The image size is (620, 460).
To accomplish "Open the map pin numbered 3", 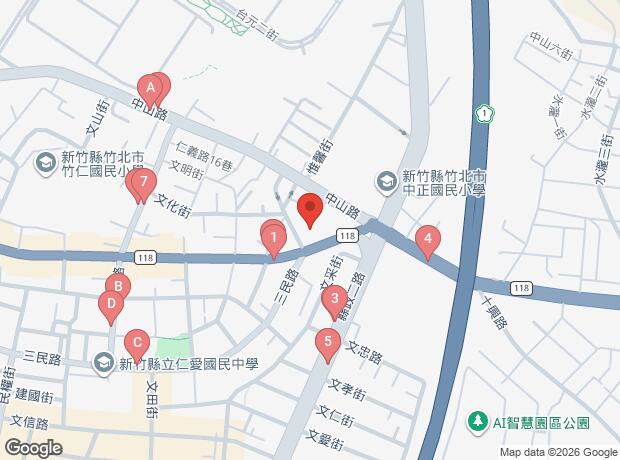I will (x=337, y=297).
